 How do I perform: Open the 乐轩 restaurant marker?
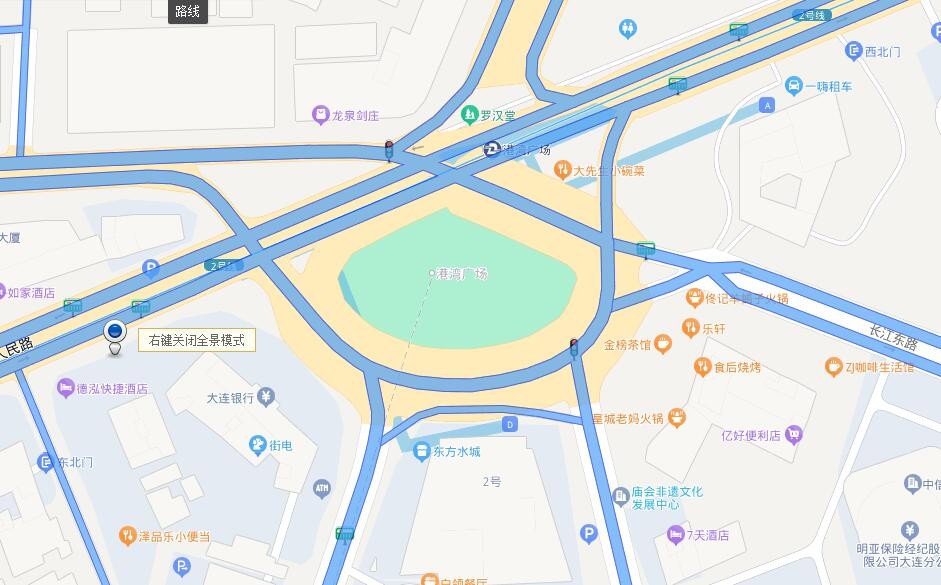point(689,327)
